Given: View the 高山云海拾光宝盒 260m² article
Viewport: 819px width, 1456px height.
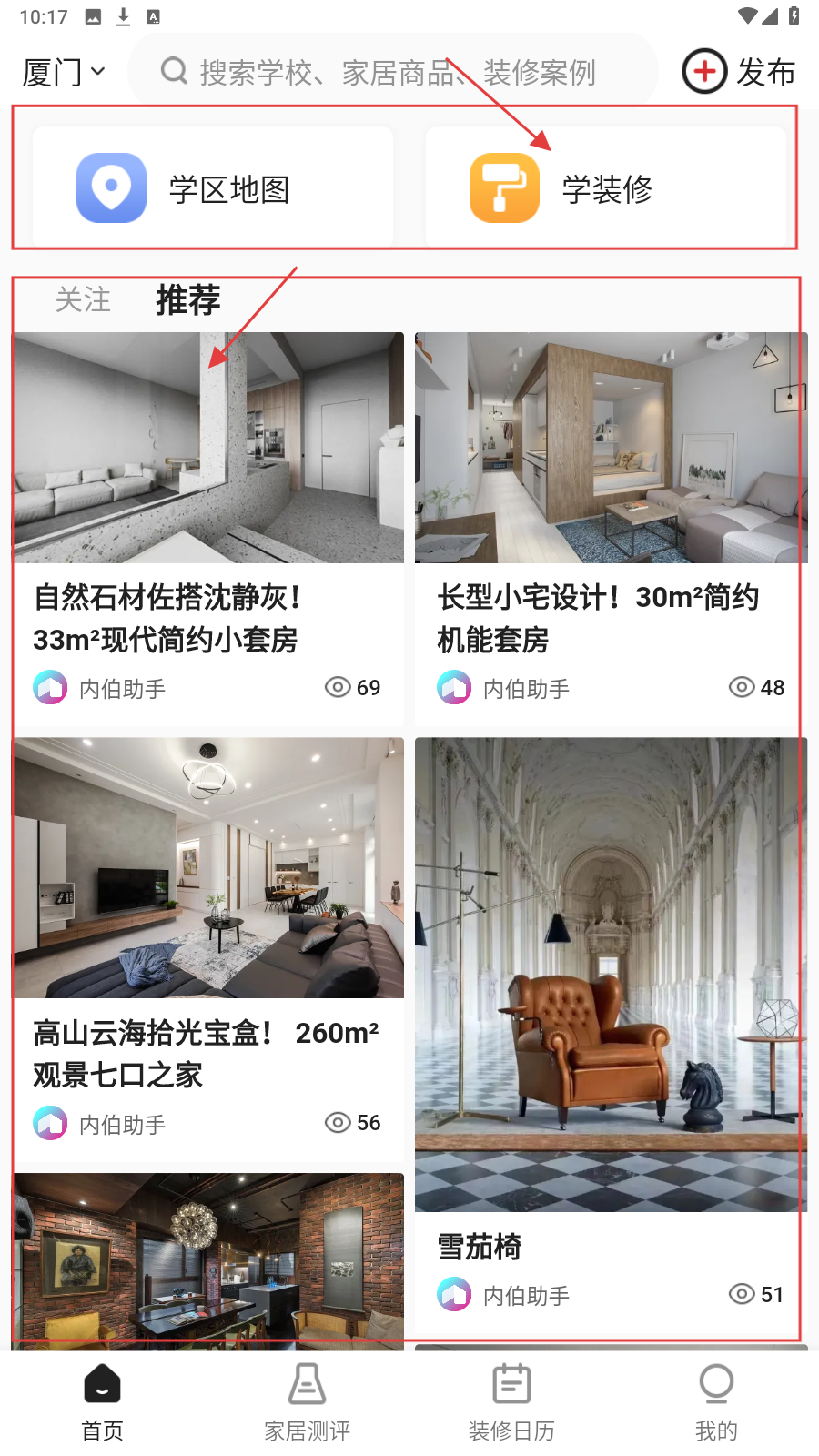Looking at the screenshot, I should coord(208,946).
